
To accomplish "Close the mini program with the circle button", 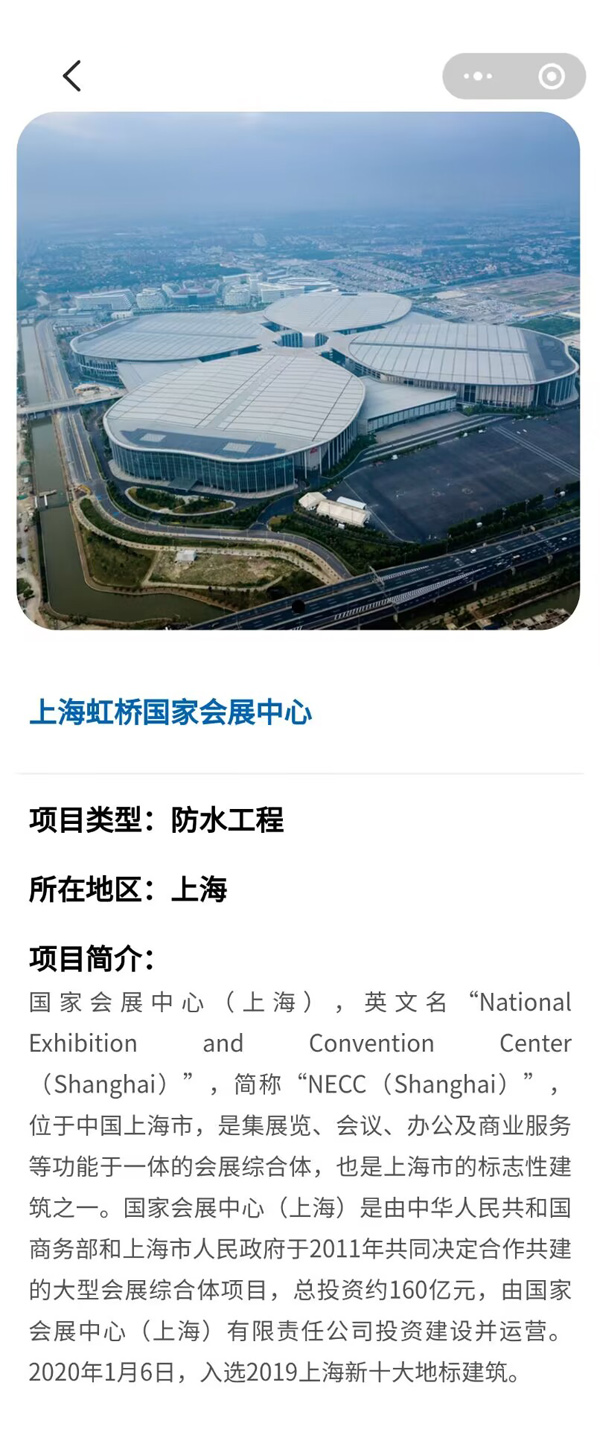I will [551, 77].
